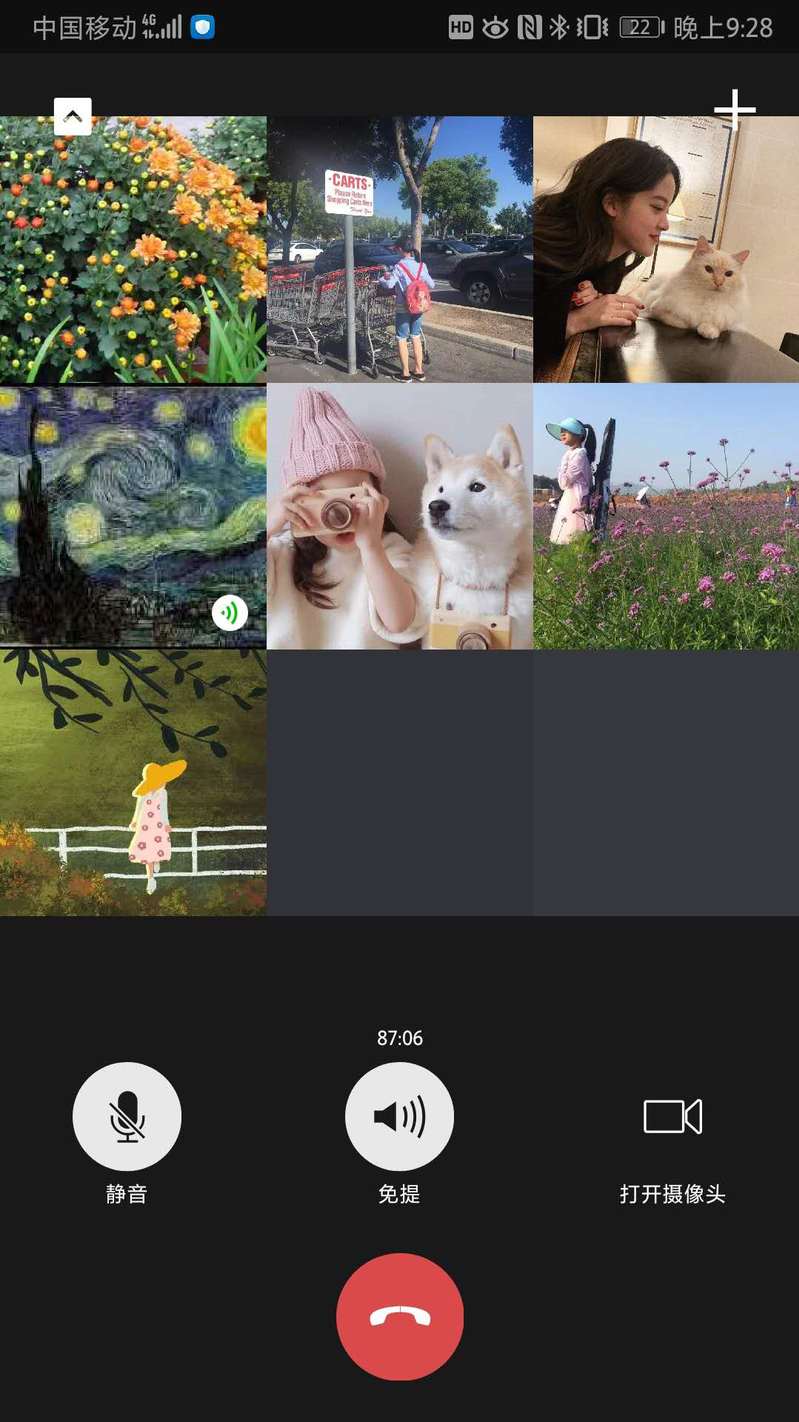The image size is (799, 1422).
Task: Hang up with the red end-call button
Action: click(x=399, y=1316)
